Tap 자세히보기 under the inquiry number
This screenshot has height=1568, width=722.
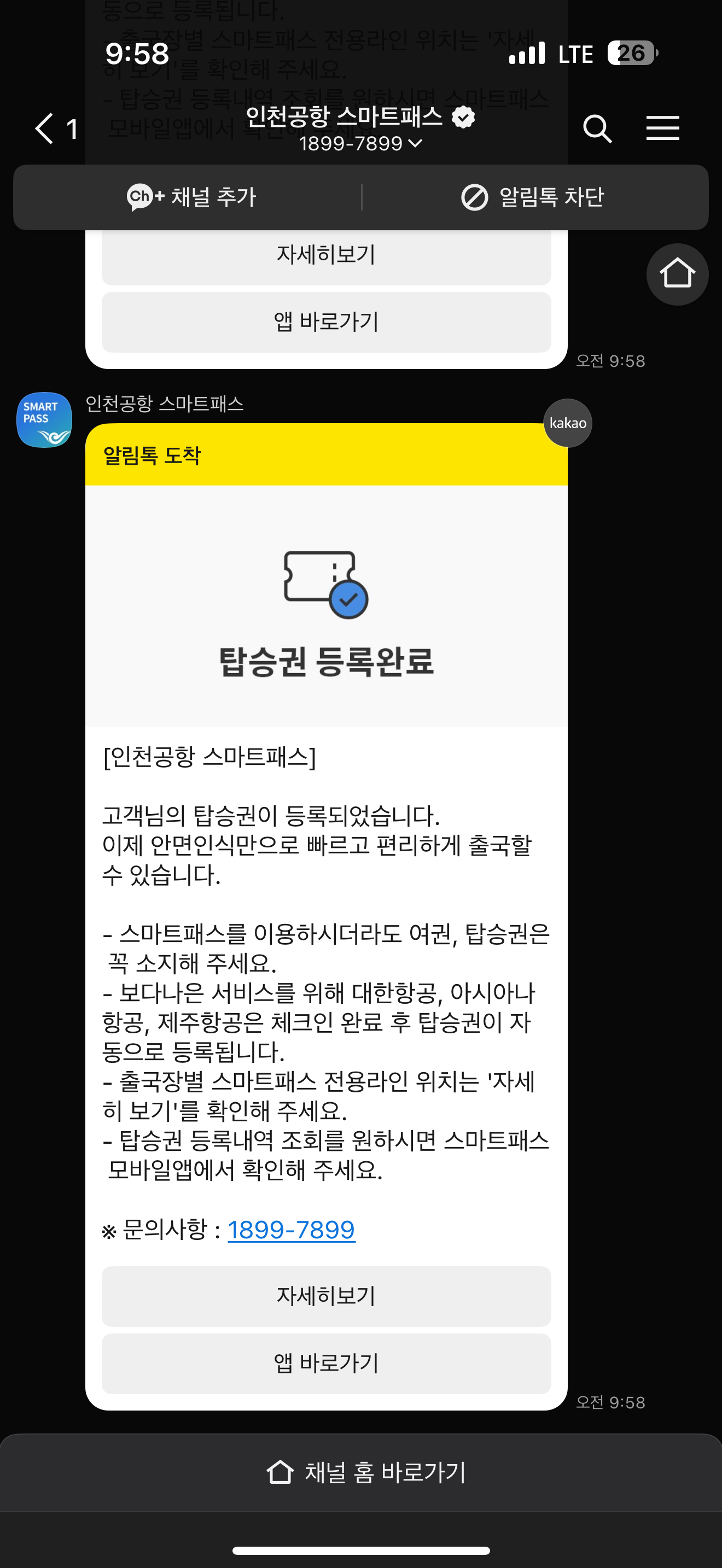[x=327, y=1296]
